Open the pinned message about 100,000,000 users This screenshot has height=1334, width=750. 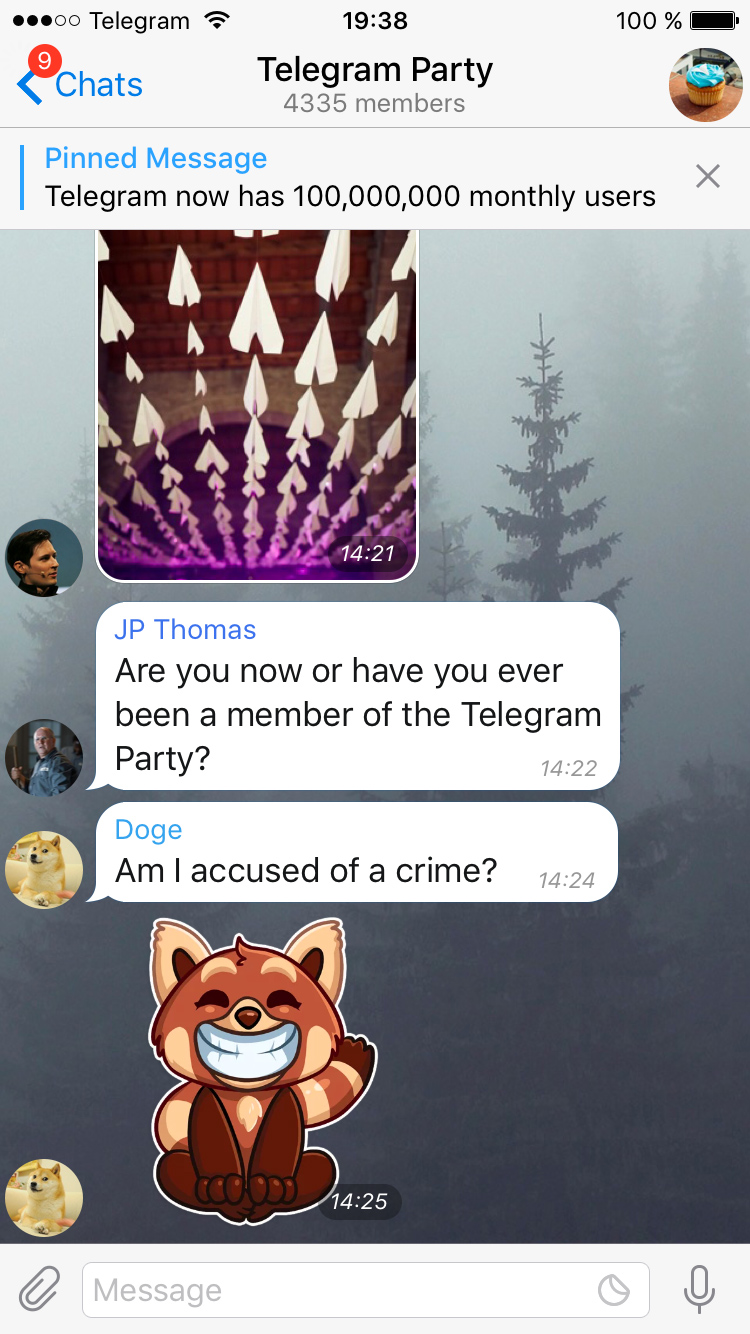[350, 178]
